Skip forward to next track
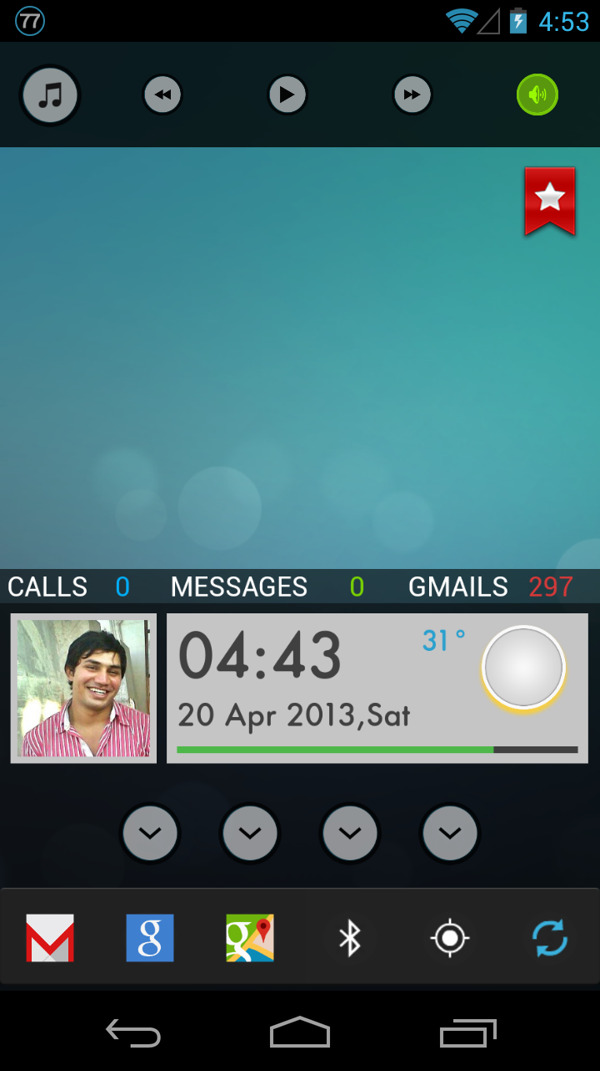This screenshot has width=600, height=1071. click(412, 96)
